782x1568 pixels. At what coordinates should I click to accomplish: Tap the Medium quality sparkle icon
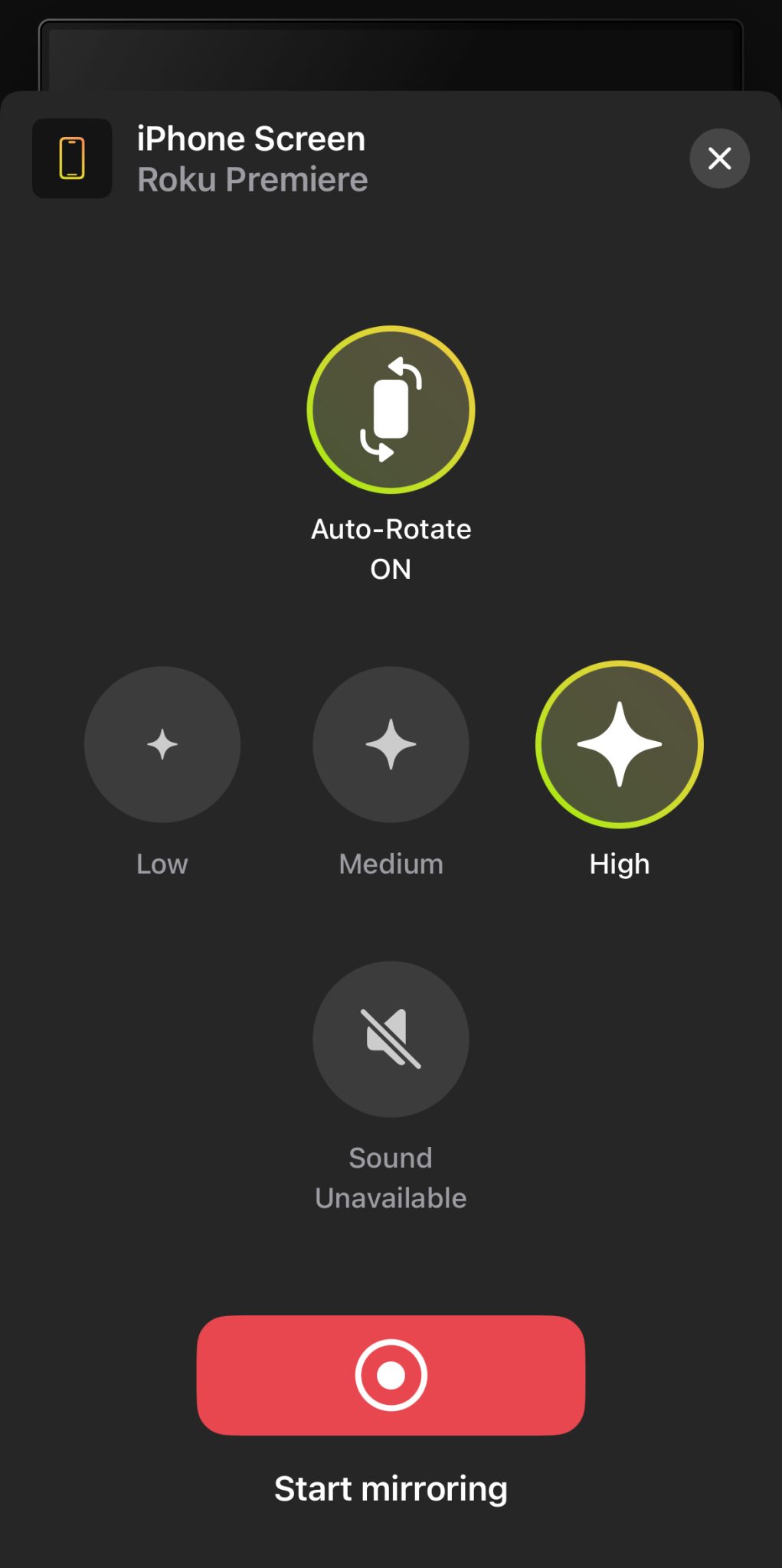[x=391, y=744]
